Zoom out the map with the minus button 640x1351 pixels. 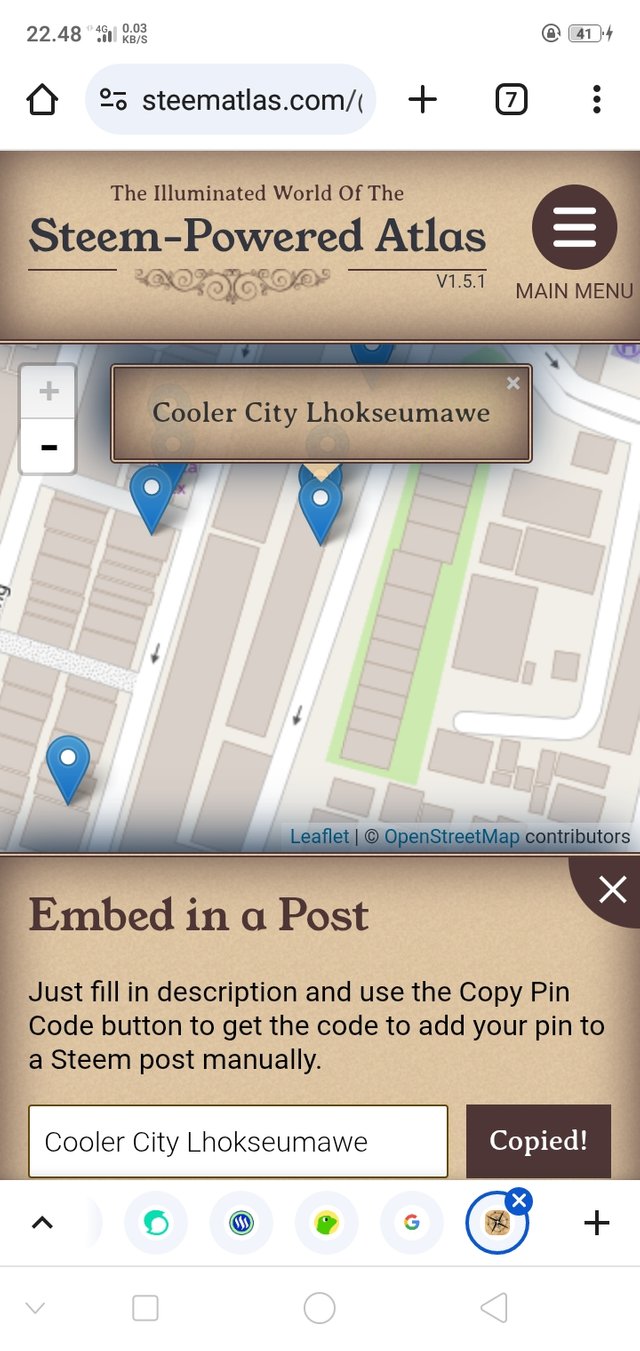pyautogui.click(x=48, y=446)
